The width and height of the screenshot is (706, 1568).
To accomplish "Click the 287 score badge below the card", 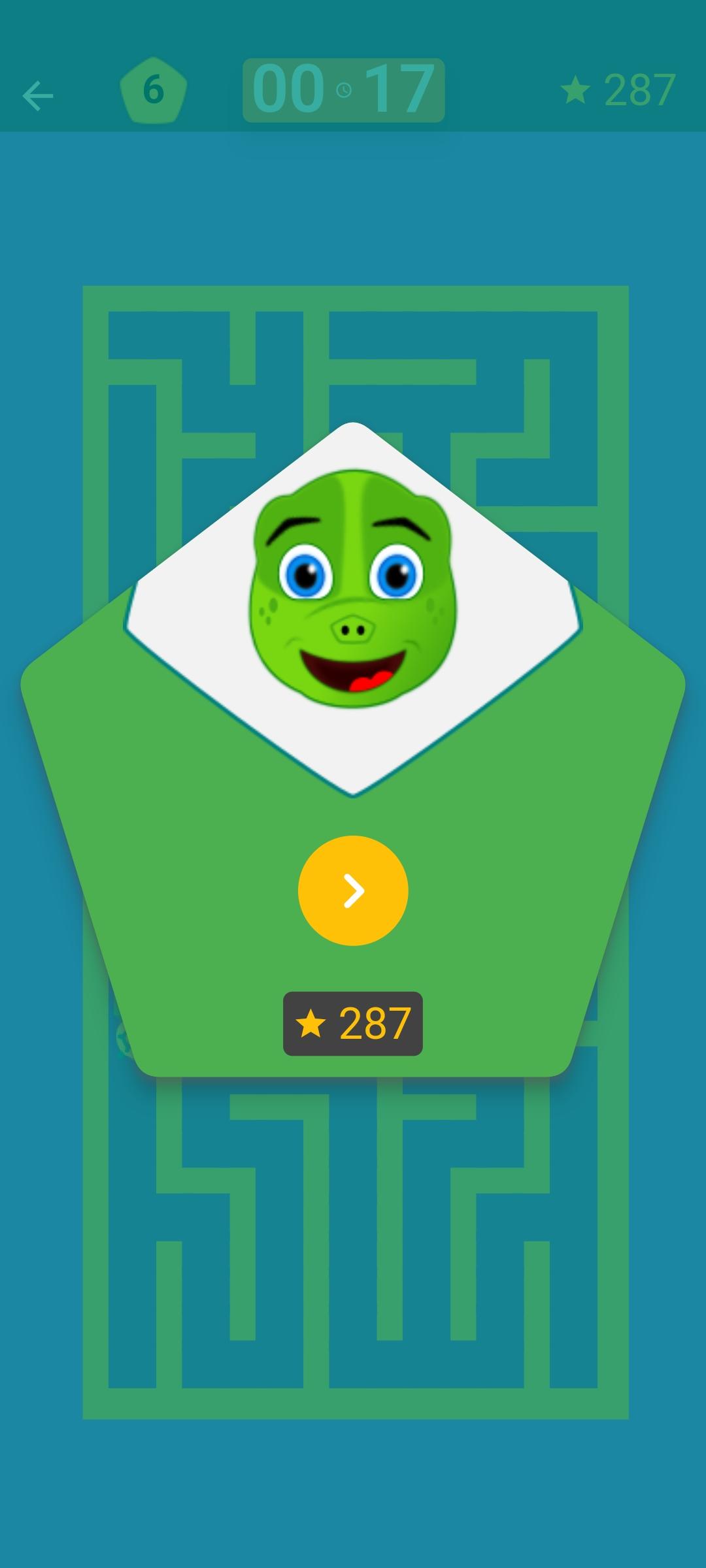I will tap(353, 1024).
